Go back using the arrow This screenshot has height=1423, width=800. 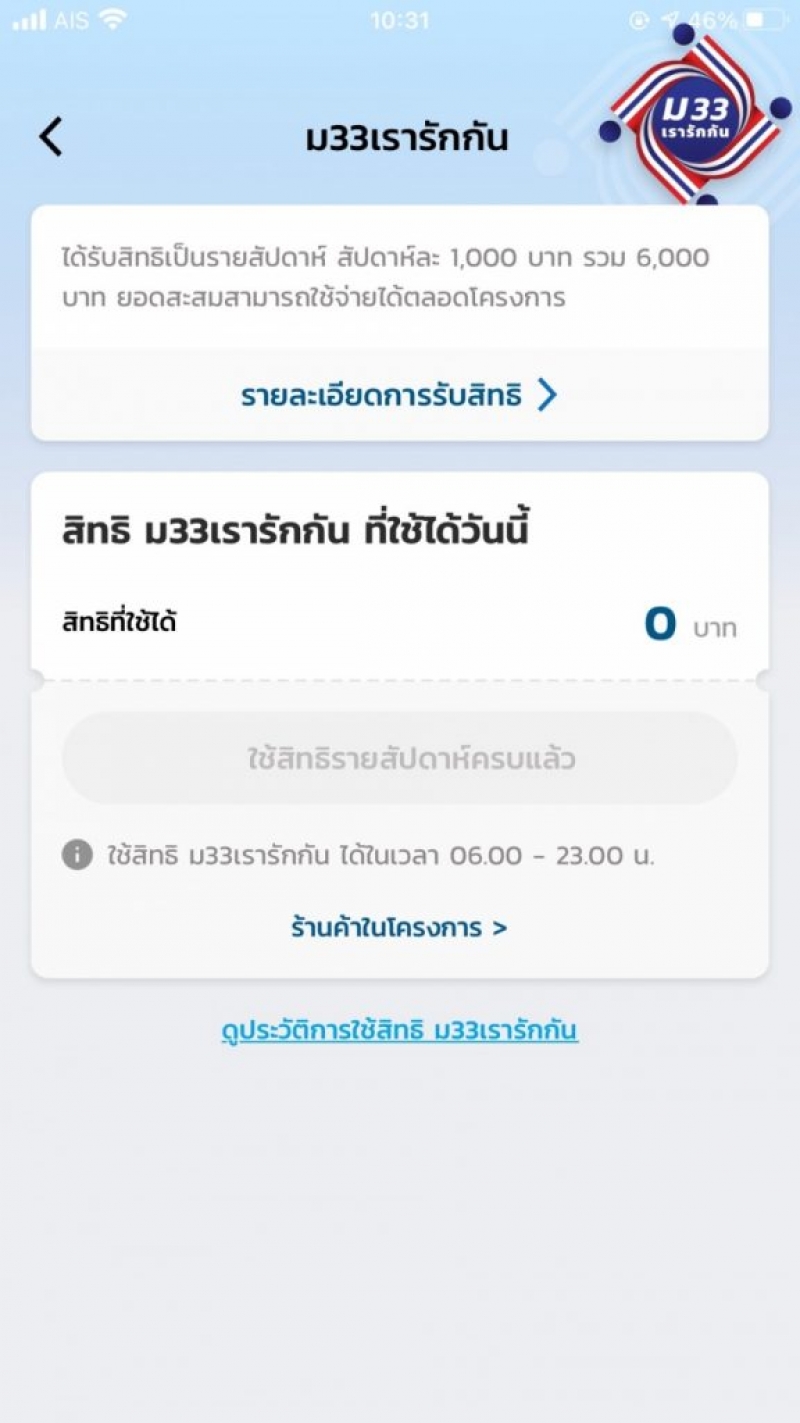51,137
